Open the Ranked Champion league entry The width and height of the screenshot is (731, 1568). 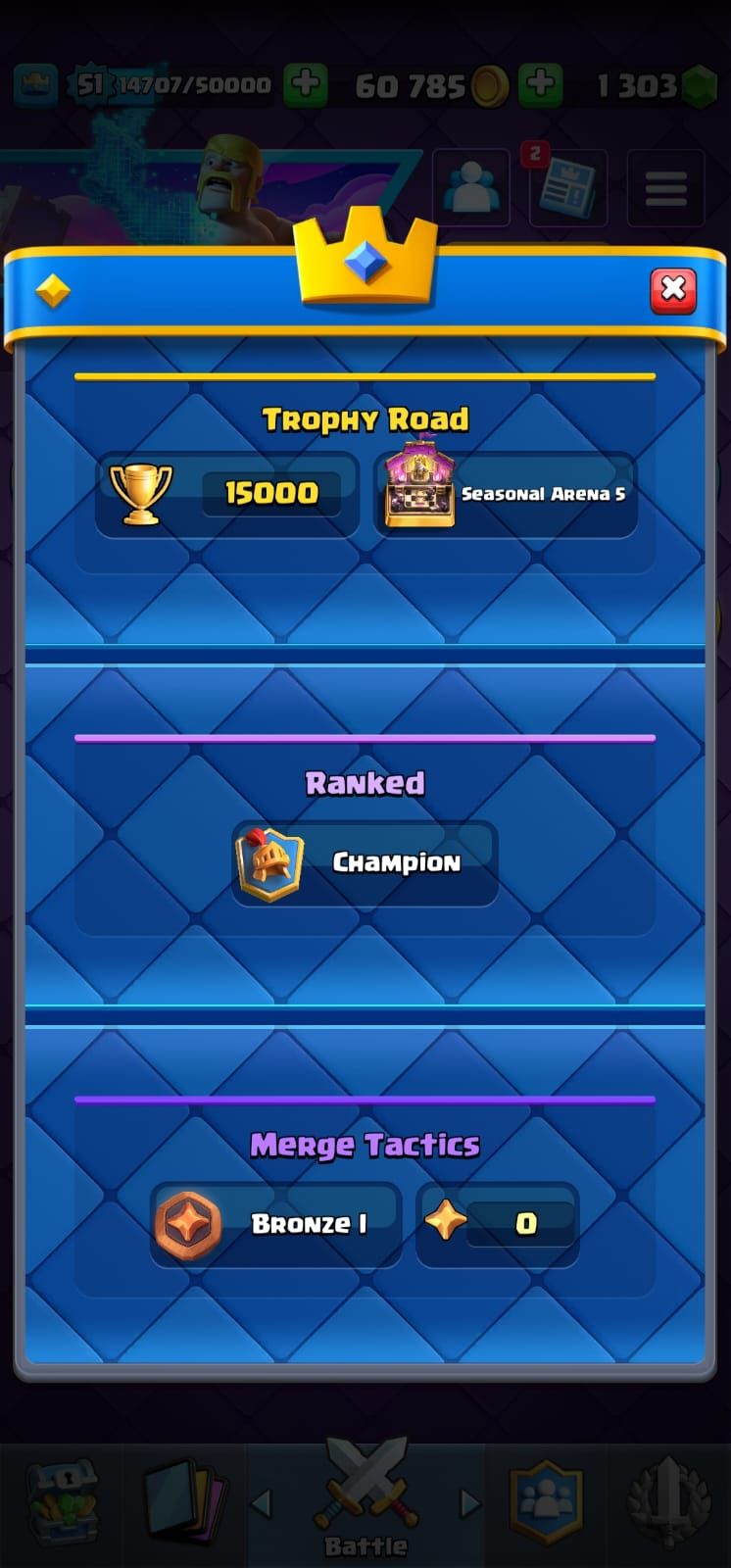click(x=365, y=862)
